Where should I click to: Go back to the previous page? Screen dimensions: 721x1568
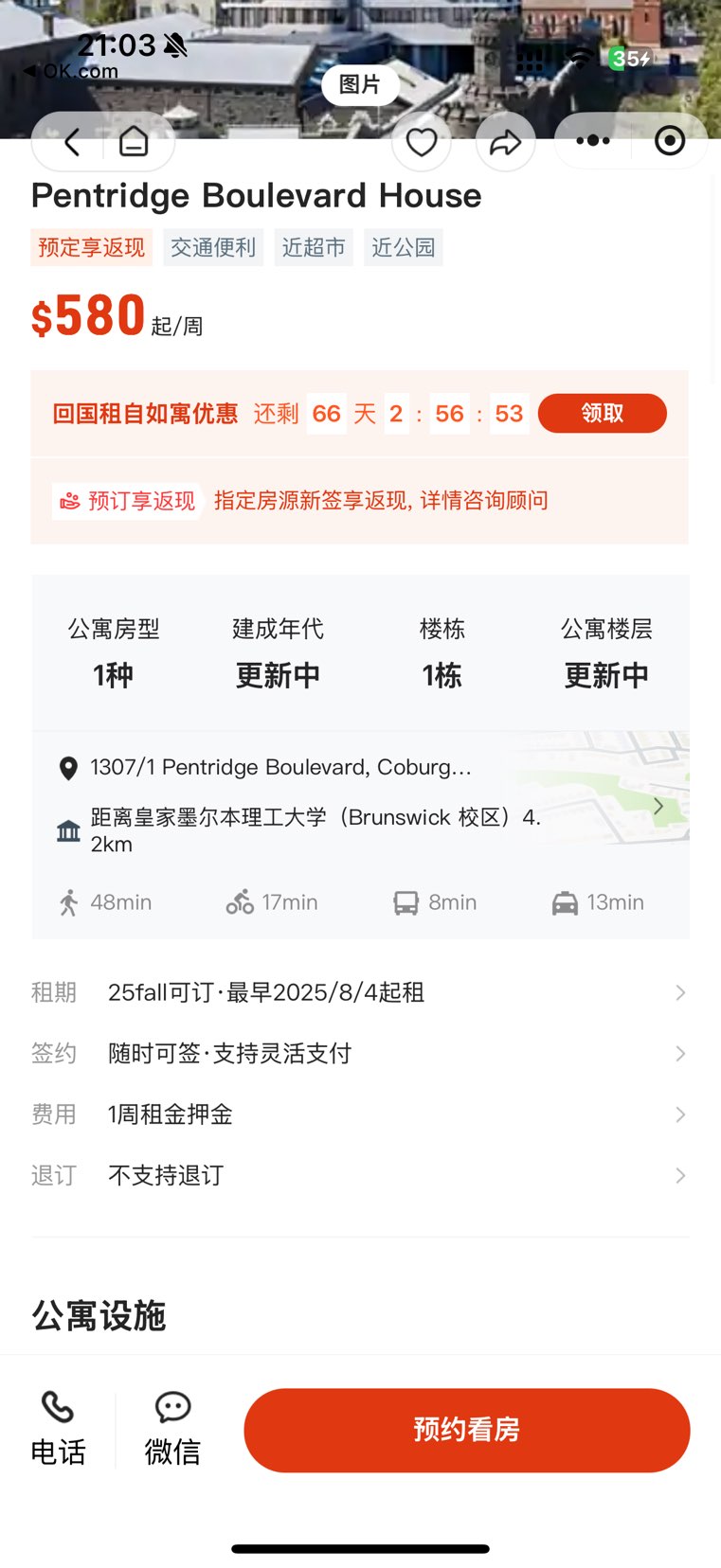coord(72,143)
